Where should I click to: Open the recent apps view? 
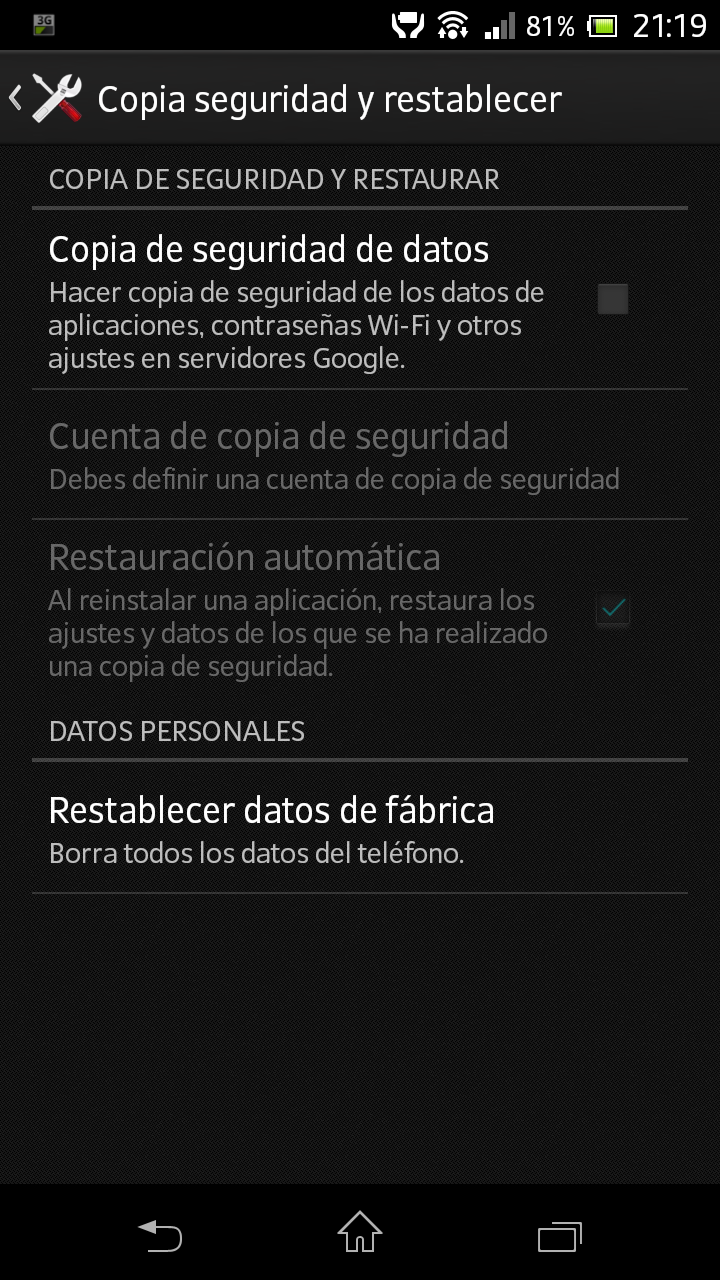click(560, 1236)
